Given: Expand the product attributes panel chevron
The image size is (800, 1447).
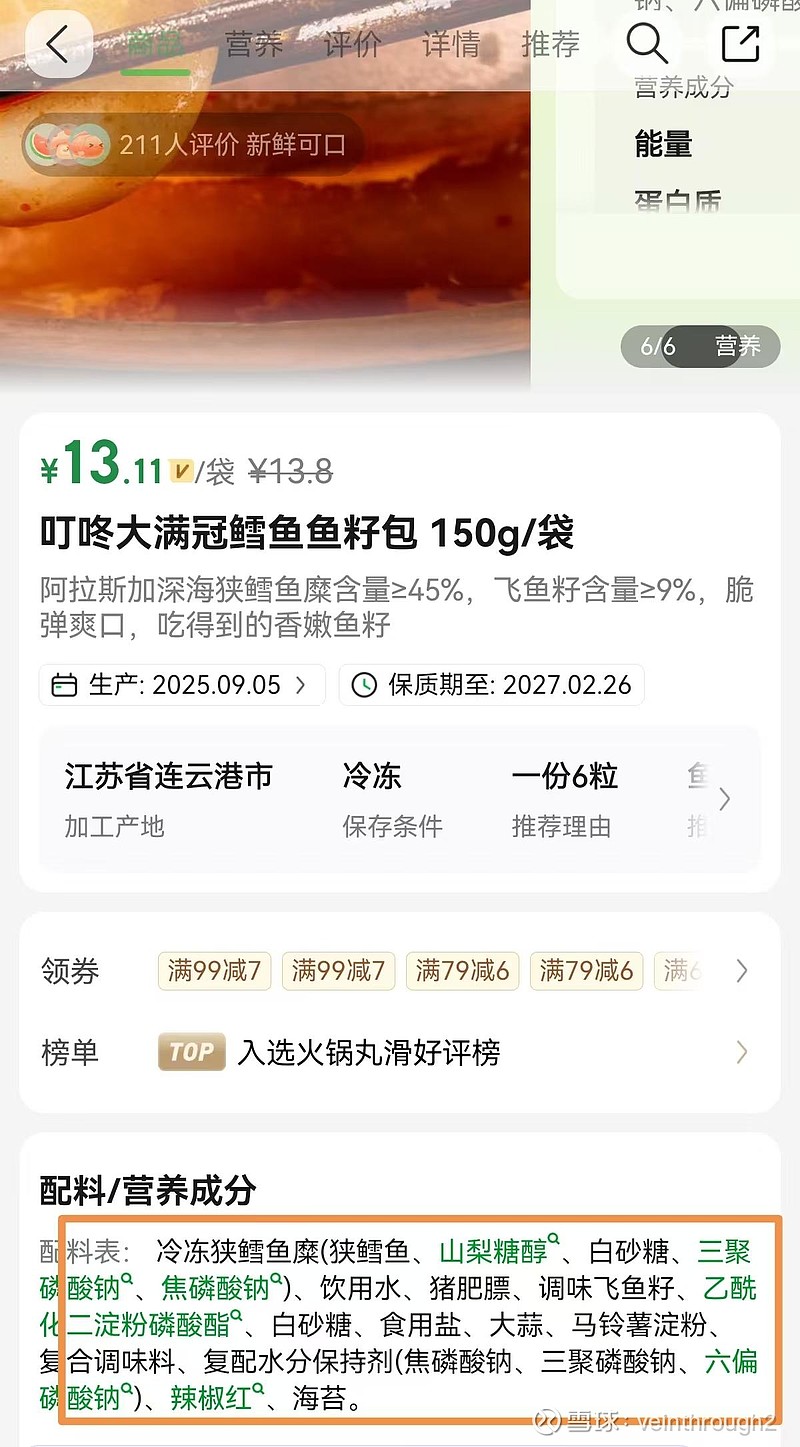Looking at the screenshot, I should click(x=727, y=798).
